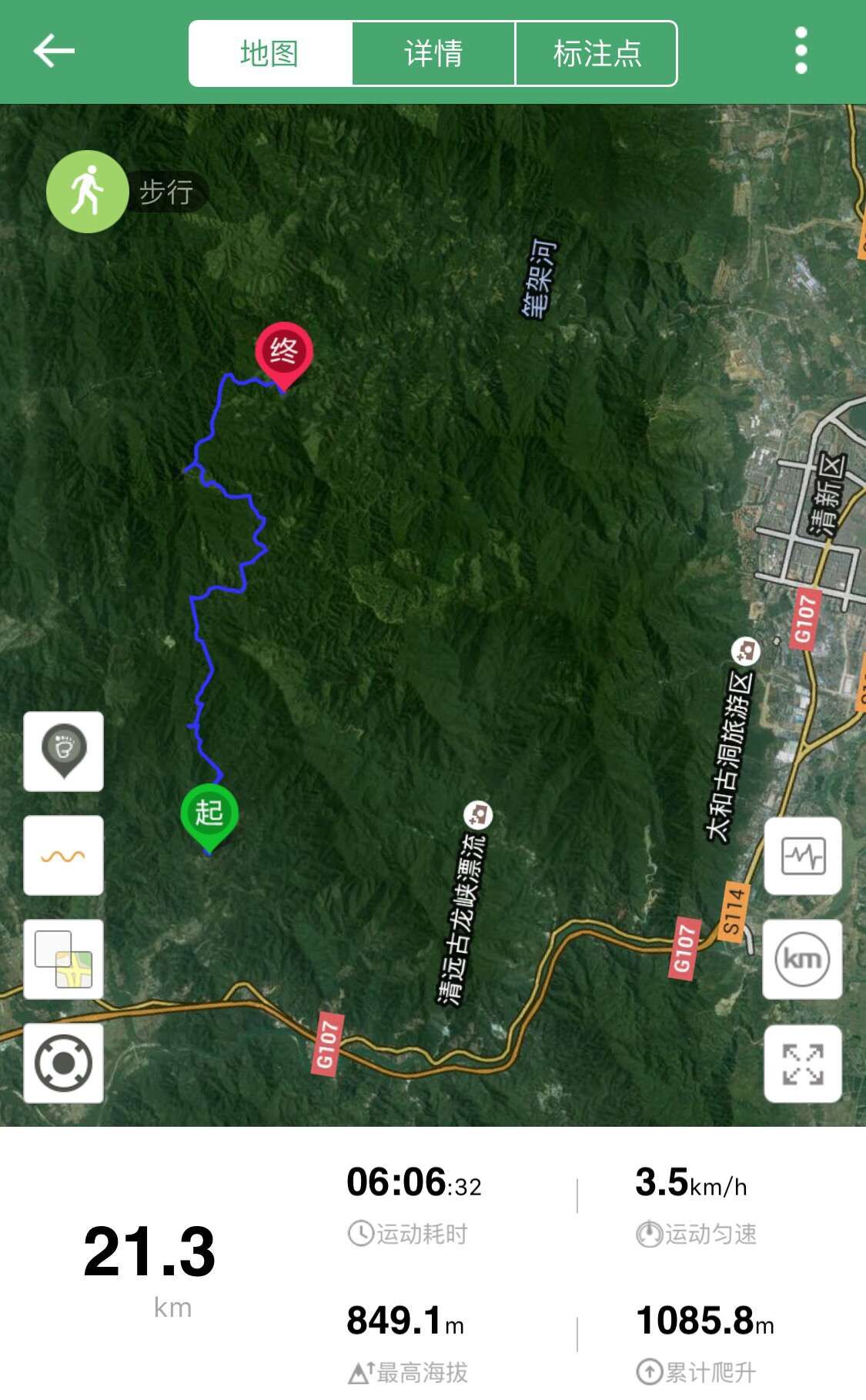Open the elevation chart button
The width and height of the screenshot is (866, 1400).
803,855
